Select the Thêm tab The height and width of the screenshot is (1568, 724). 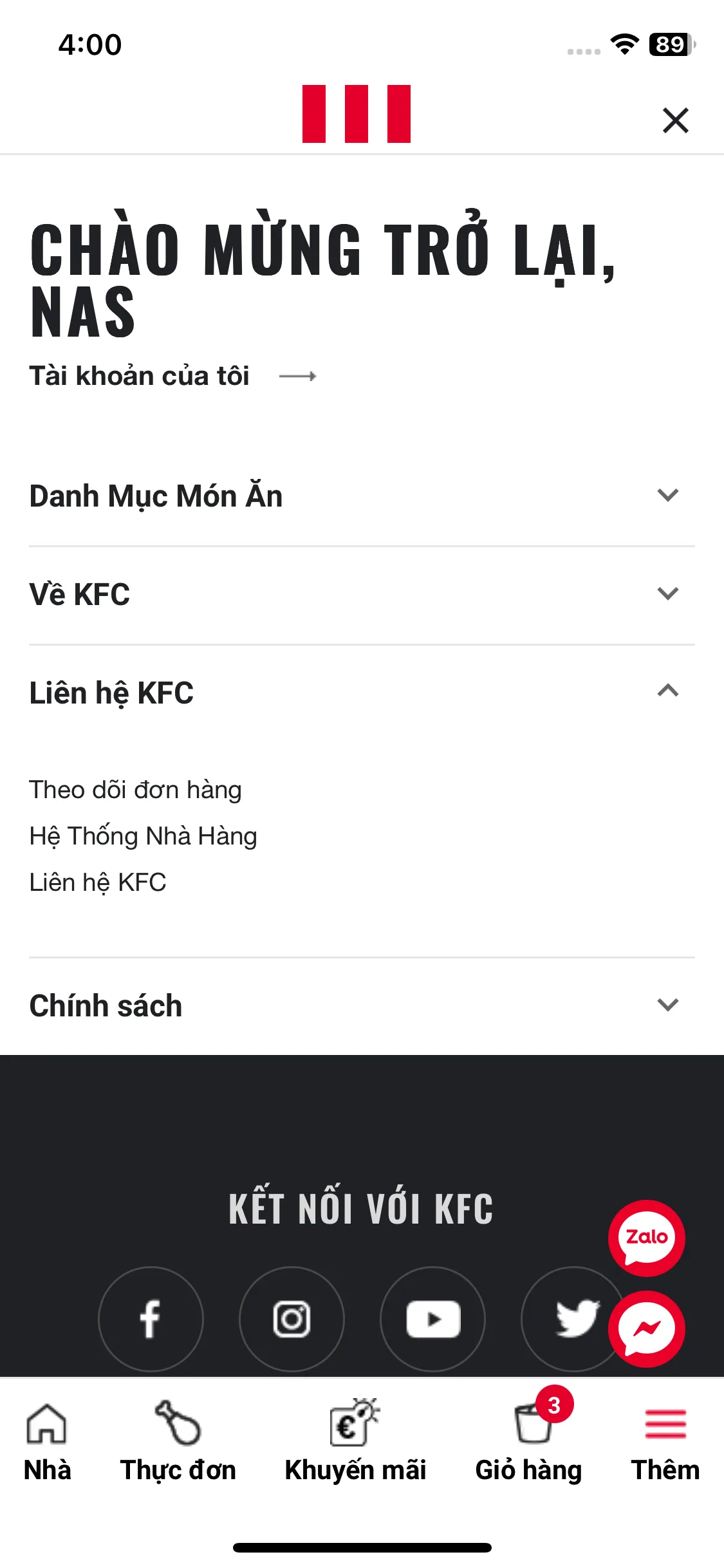(665, 1442)
